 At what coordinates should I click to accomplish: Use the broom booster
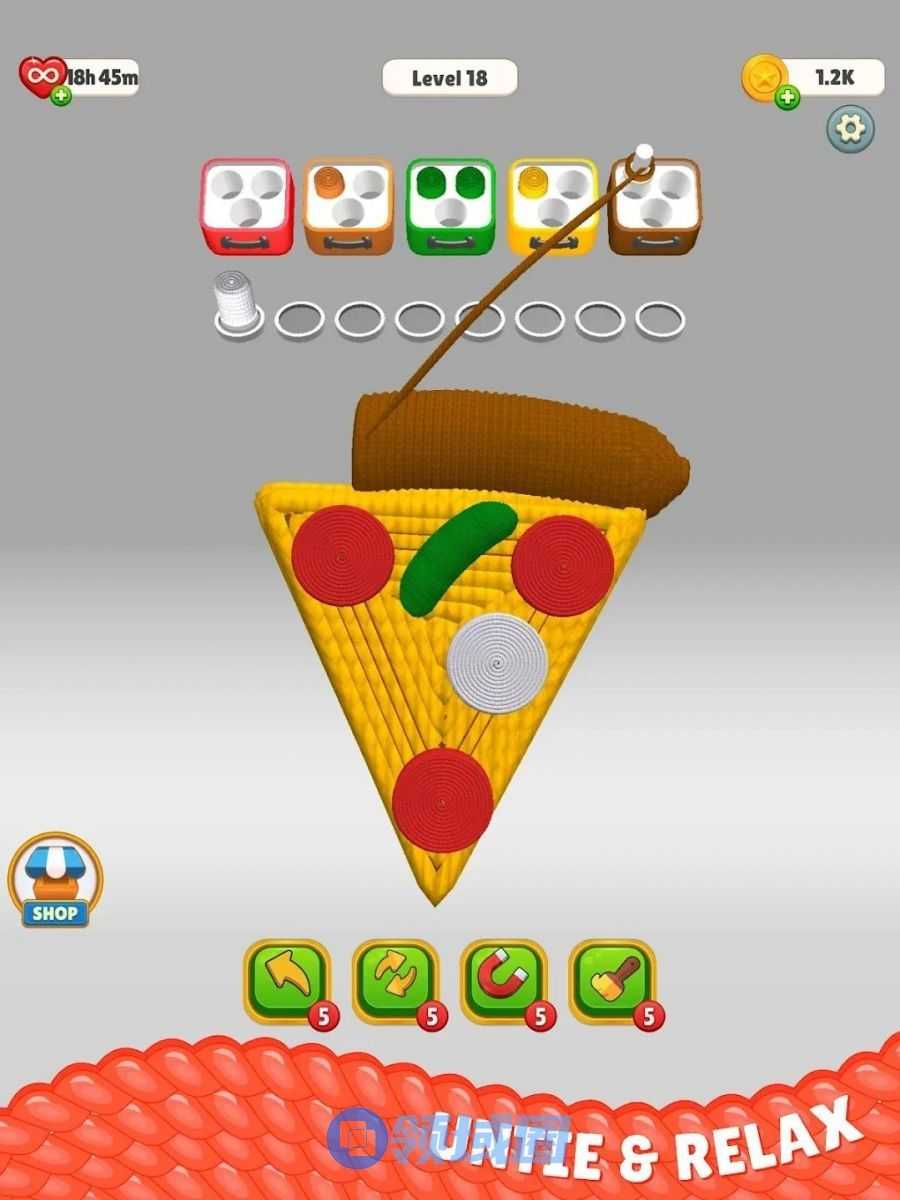tap(611, 980)
